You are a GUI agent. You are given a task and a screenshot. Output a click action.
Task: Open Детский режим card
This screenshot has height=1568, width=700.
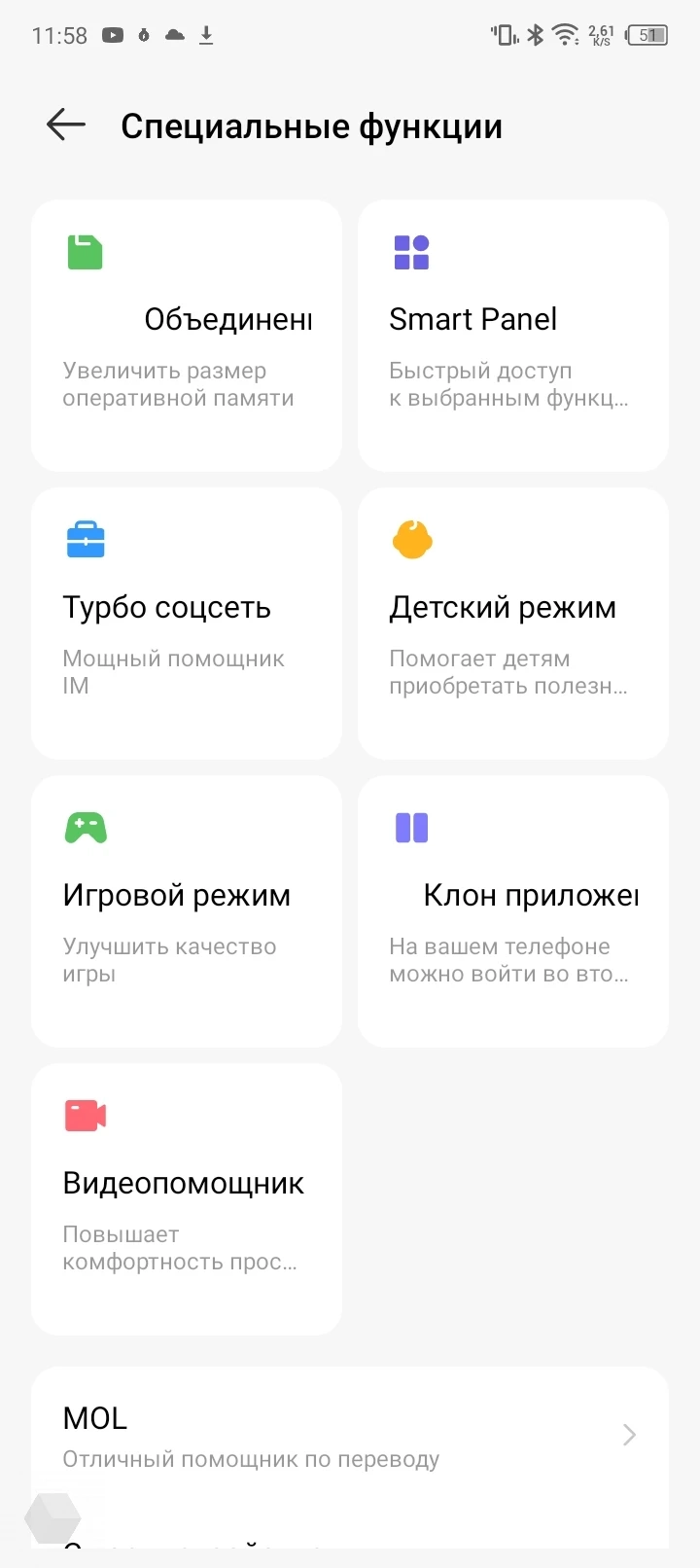(512, 624)
